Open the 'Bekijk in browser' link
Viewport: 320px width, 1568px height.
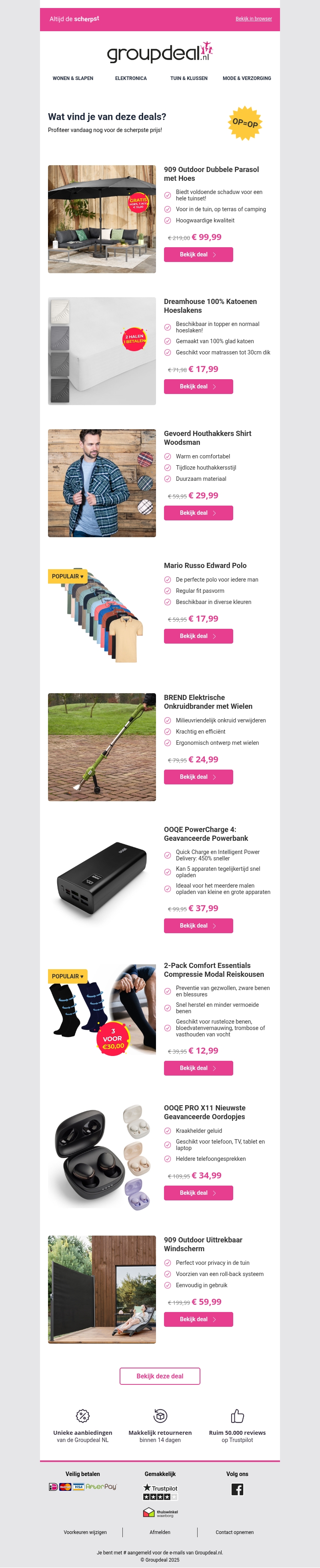coord(254,19)
